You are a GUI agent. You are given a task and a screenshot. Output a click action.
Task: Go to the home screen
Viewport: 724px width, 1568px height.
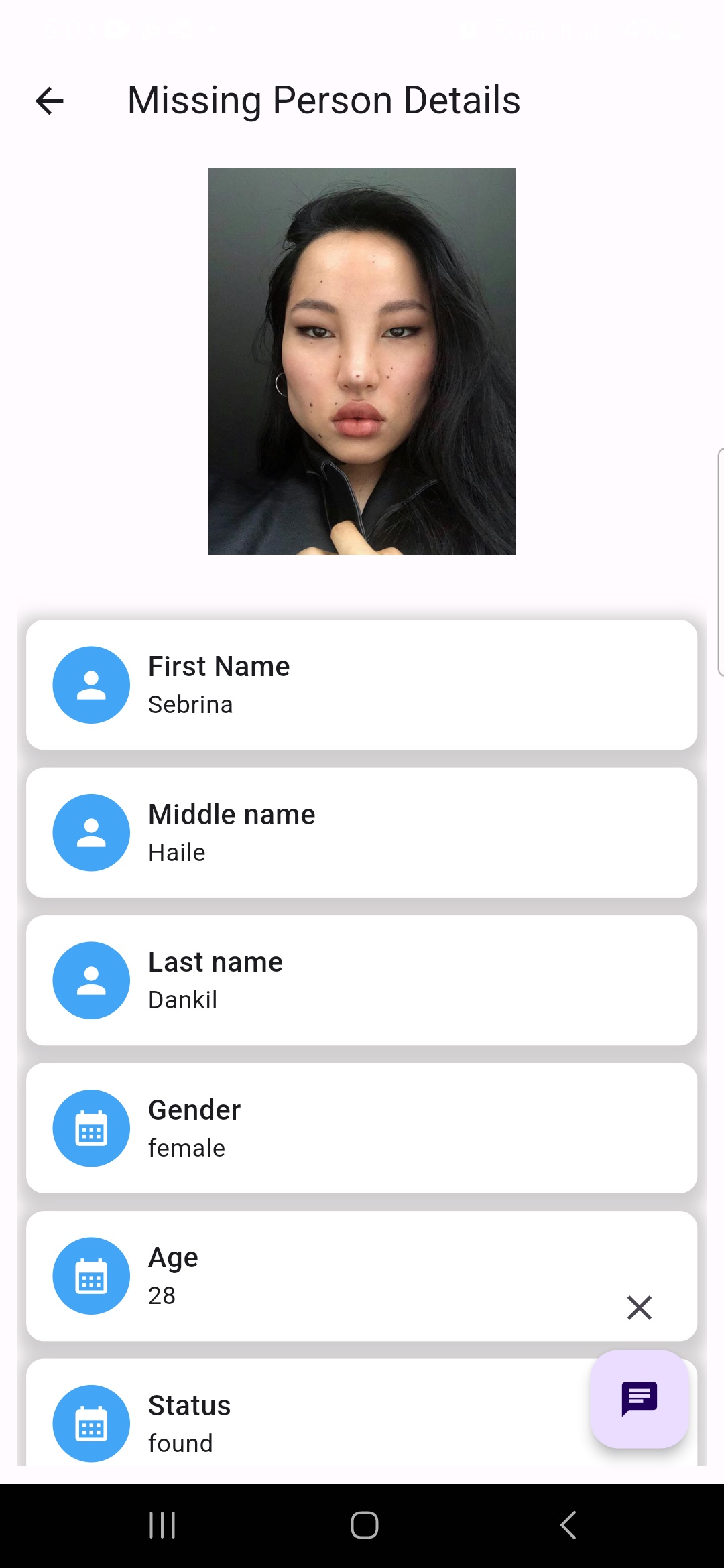pos(364,1525)
